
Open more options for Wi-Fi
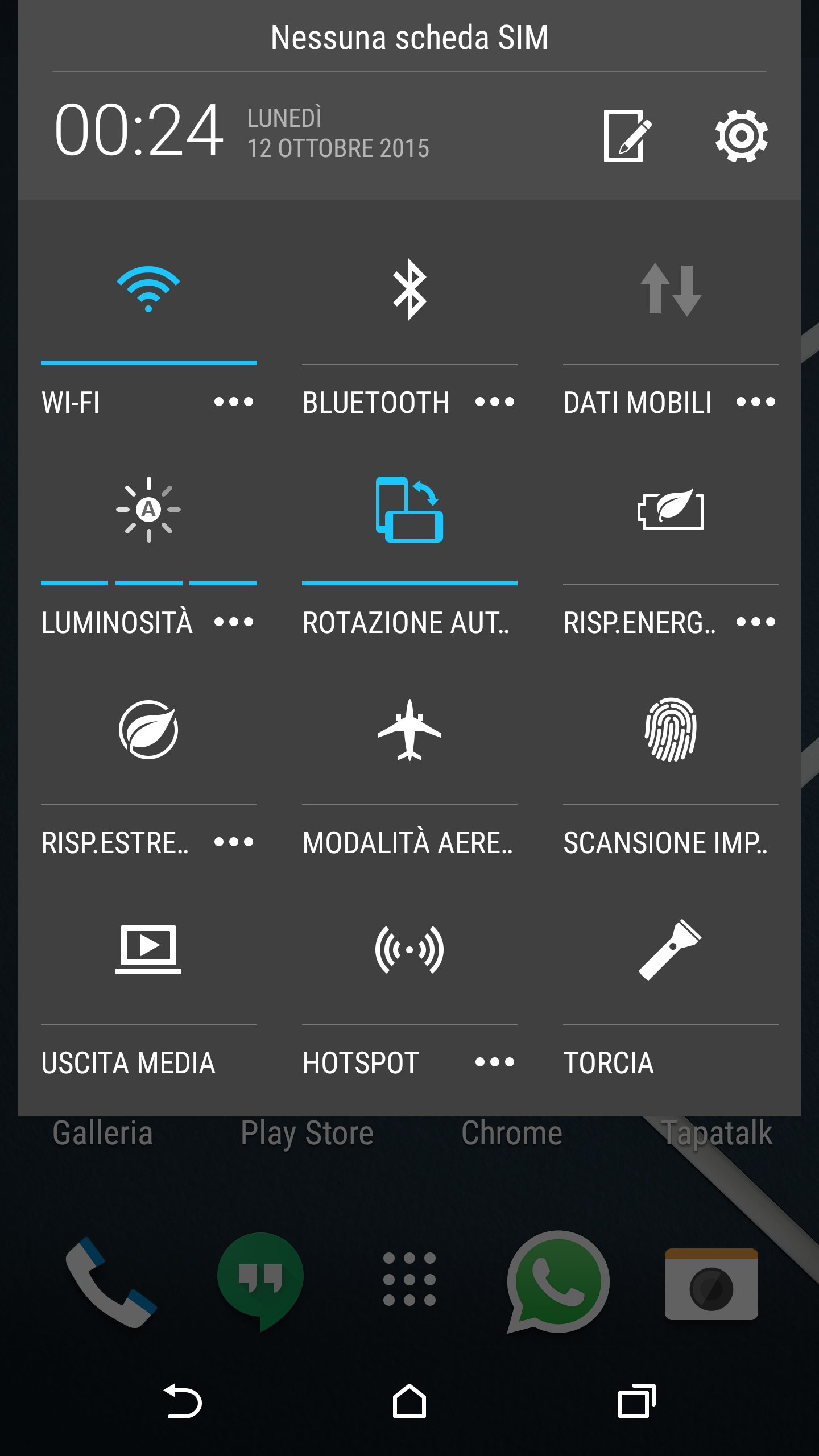(x=234, y=402)
